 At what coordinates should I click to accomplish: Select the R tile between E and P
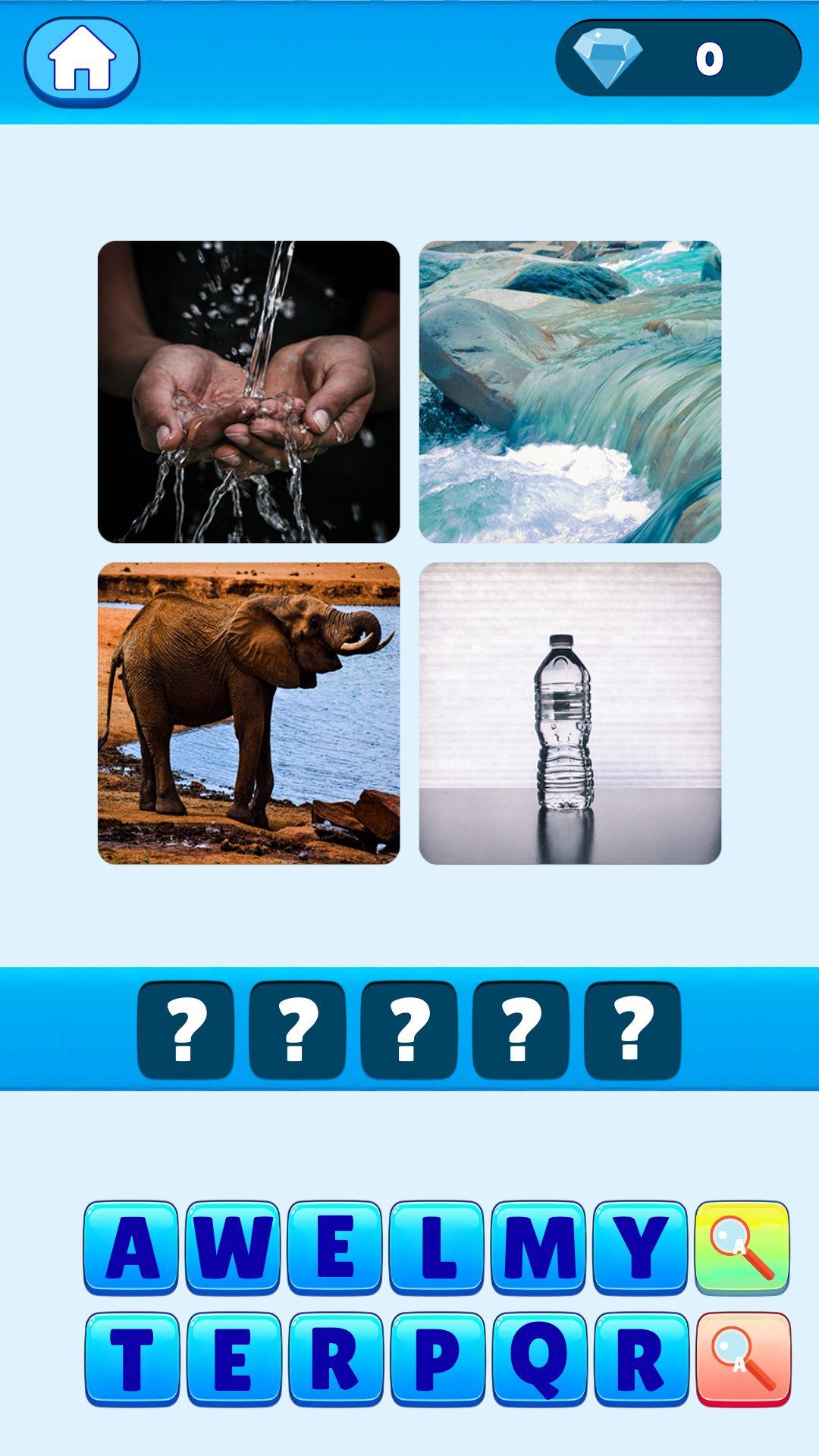(336, 1359)
